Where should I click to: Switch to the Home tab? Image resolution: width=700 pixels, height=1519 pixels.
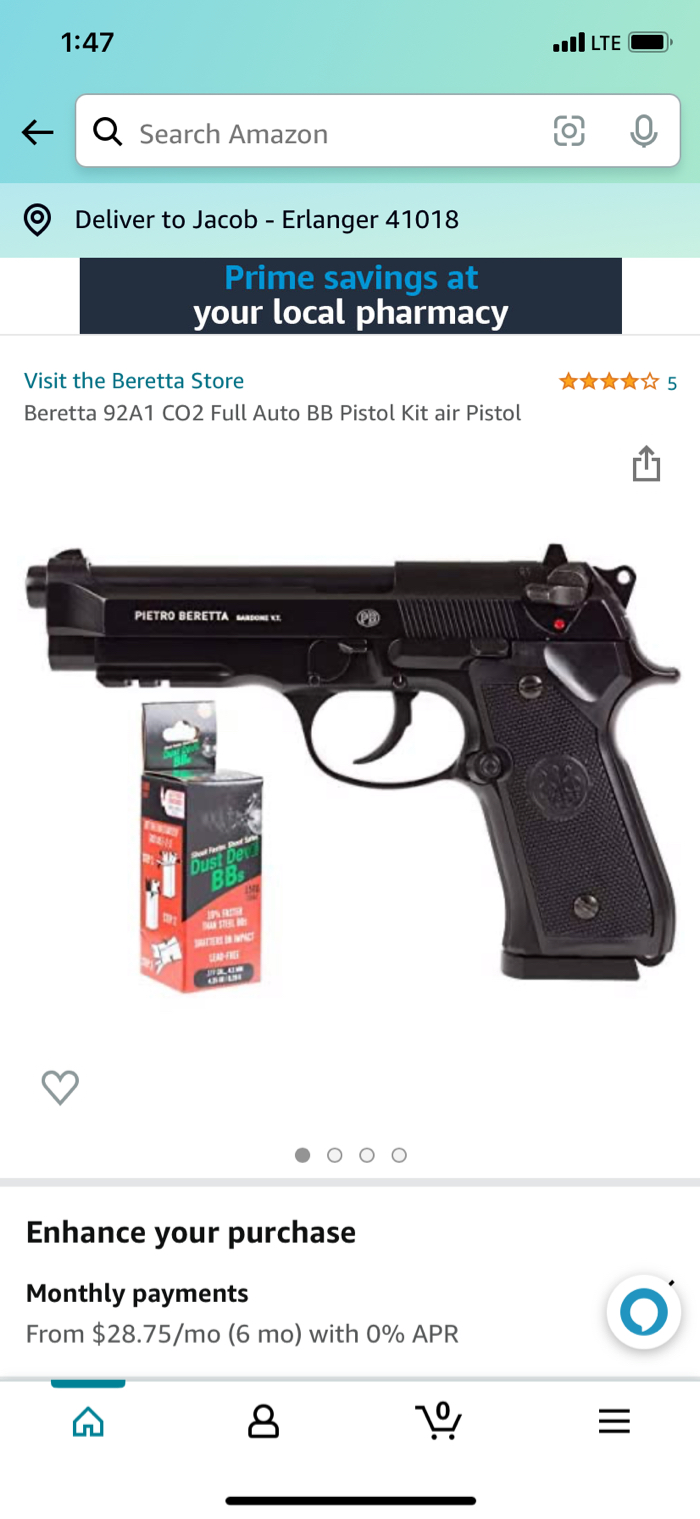88,1421
